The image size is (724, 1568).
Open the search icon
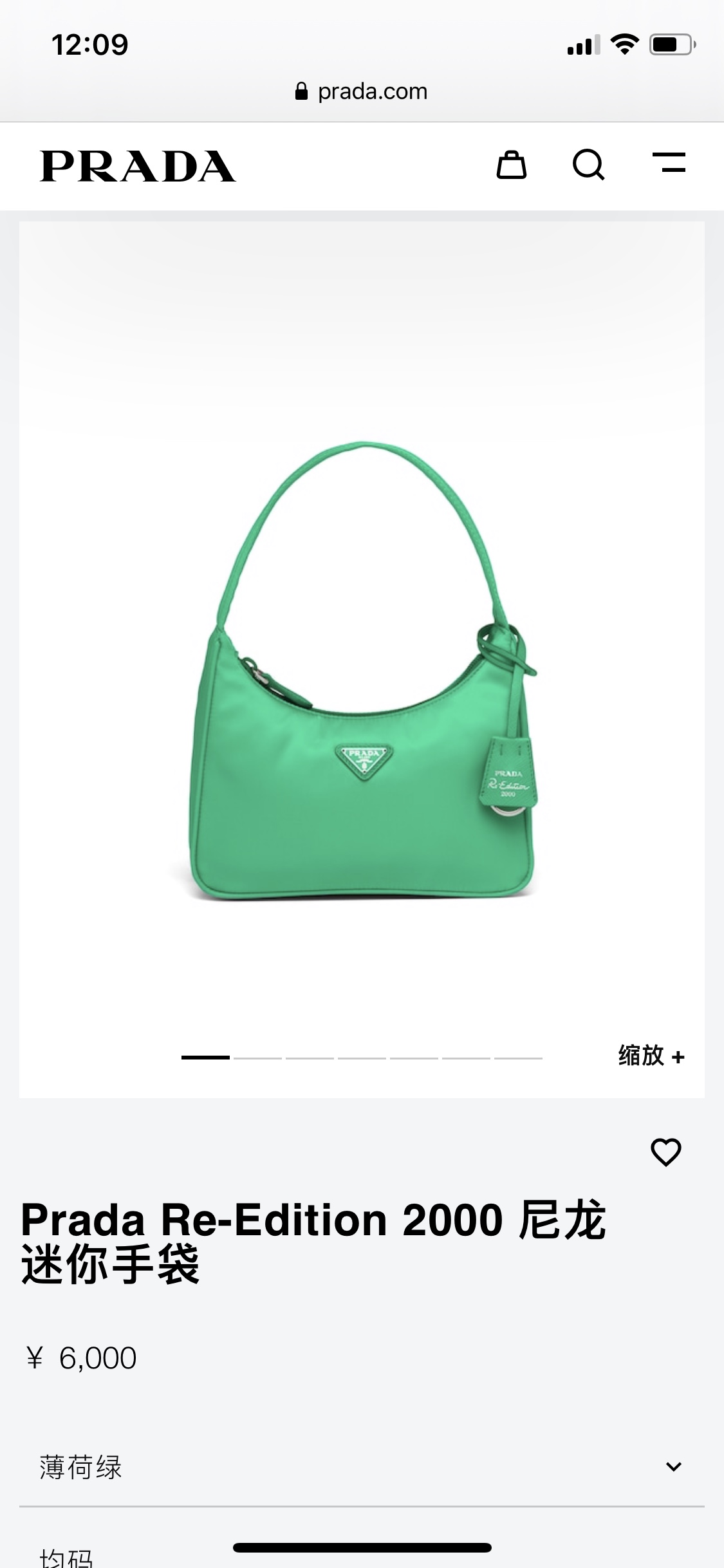(x=588, y=165)
